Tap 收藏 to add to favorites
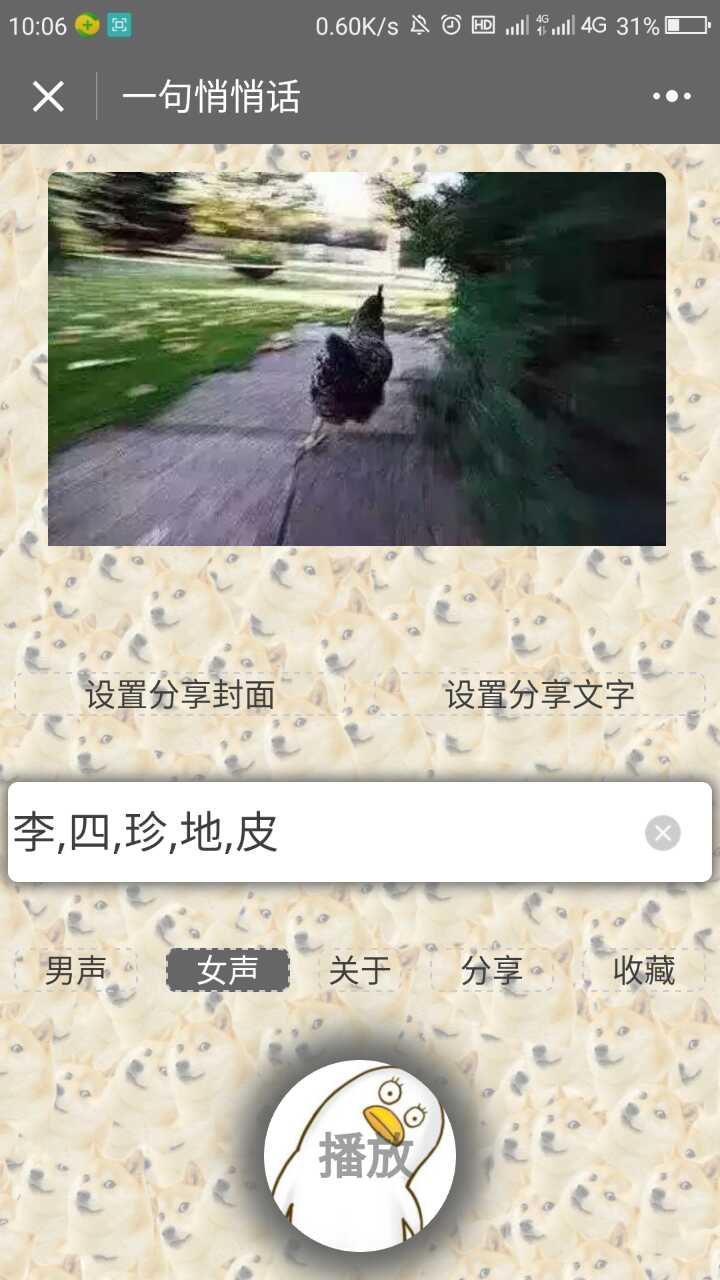This screenshot has height=1280, width=720. 644,970
